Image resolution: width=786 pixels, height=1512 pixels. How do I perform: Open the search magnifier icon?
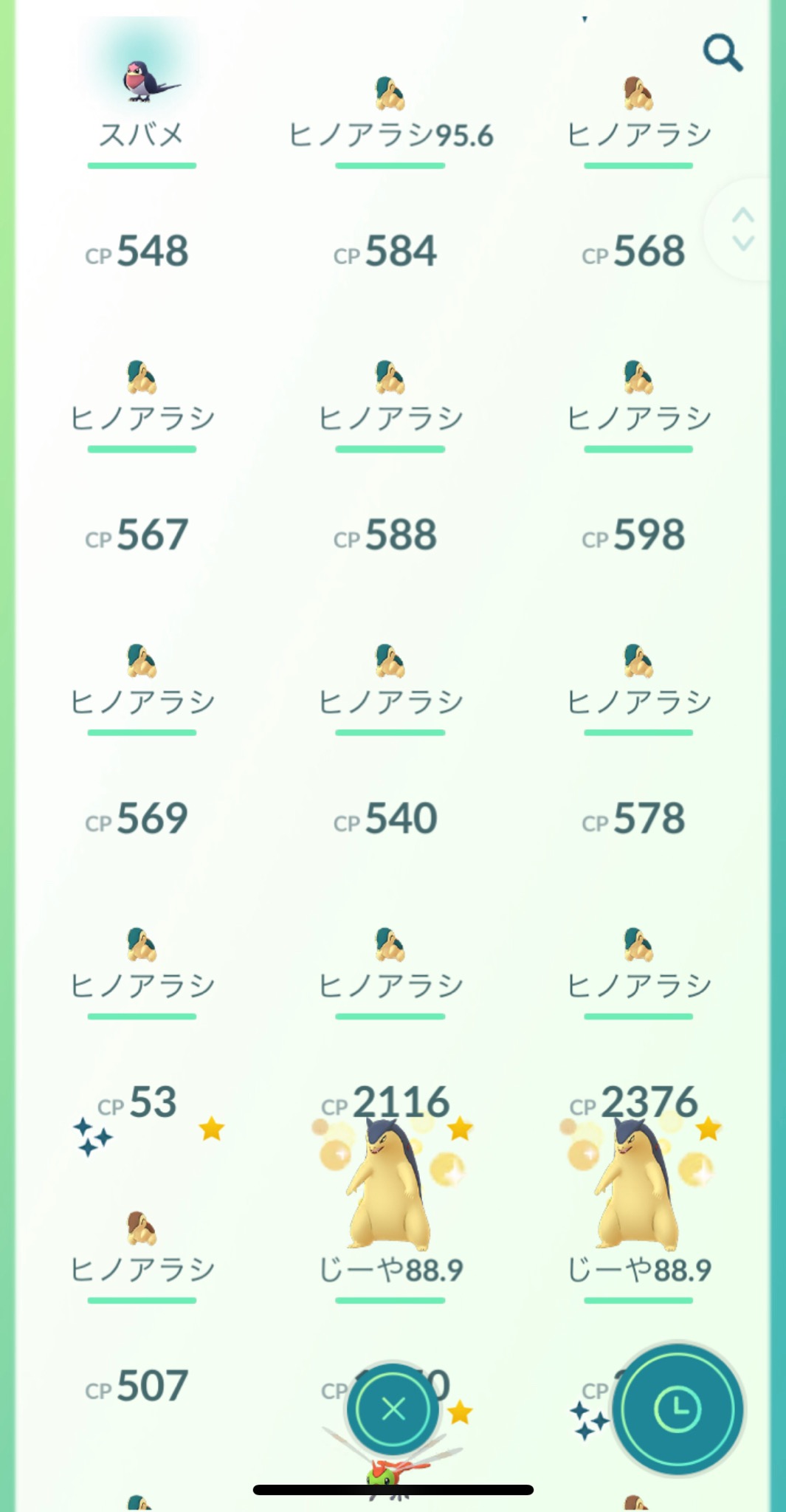tap(722, 52)
